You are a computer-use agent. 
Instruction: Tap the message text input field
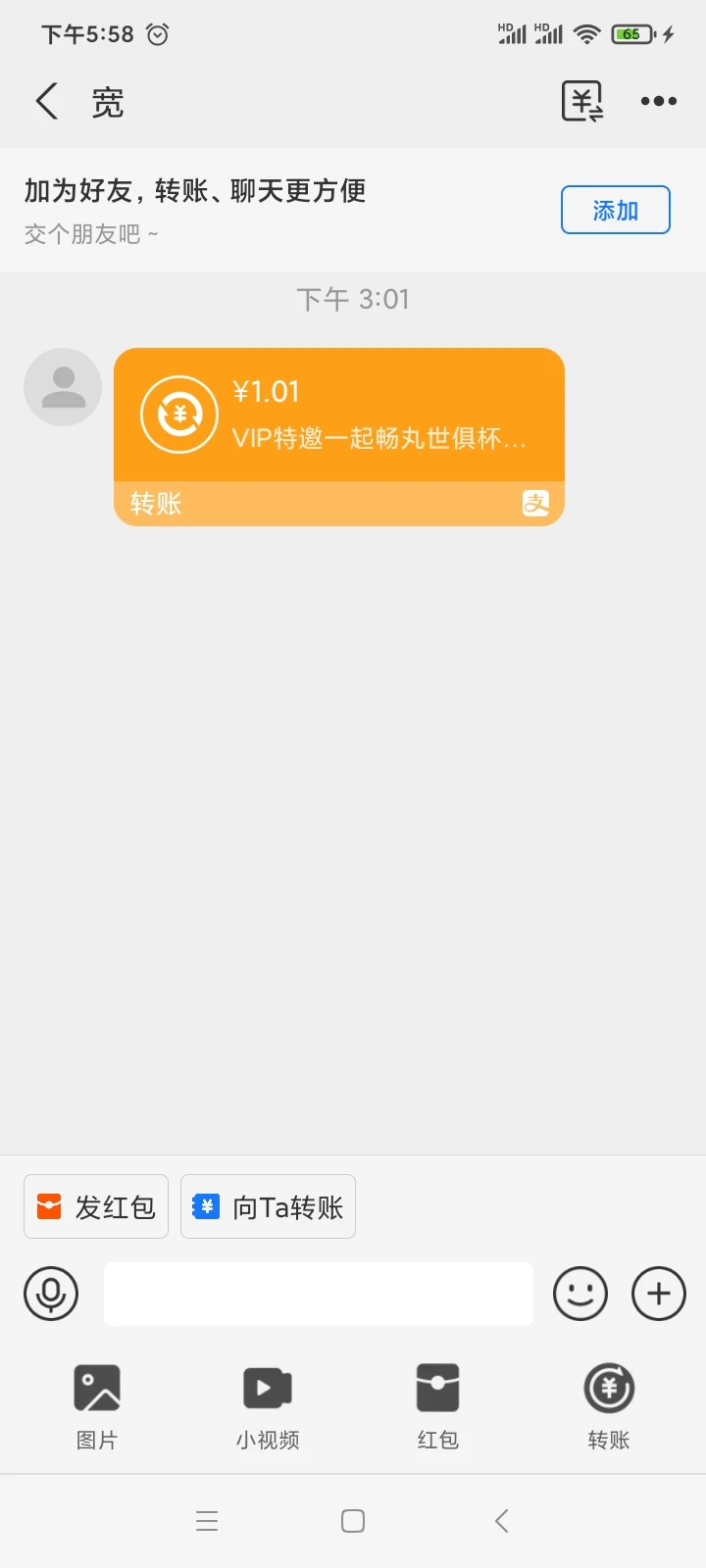click(318, 1294)
